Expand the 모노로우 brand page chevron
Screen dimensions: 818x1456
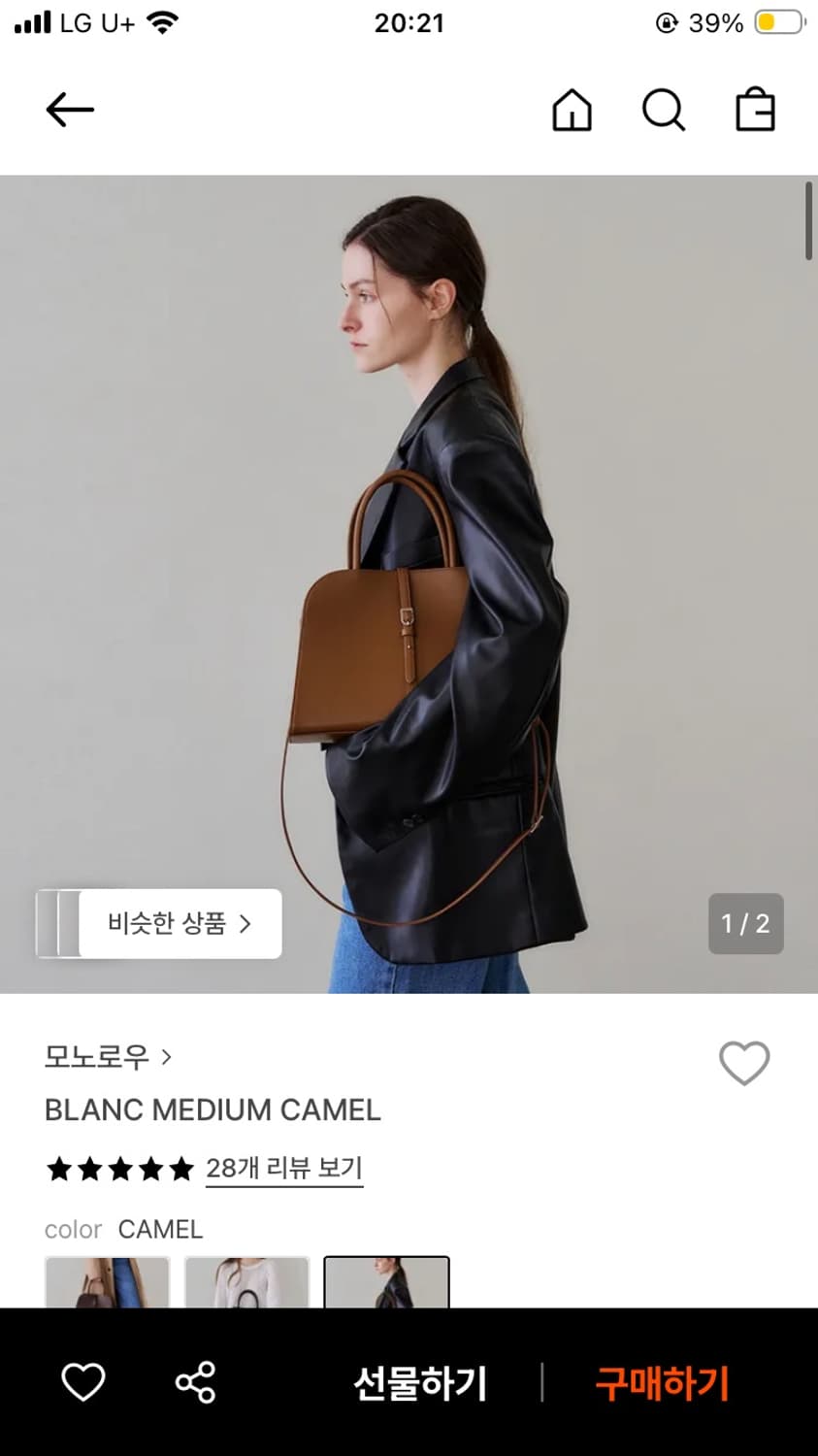[167, 1059]
